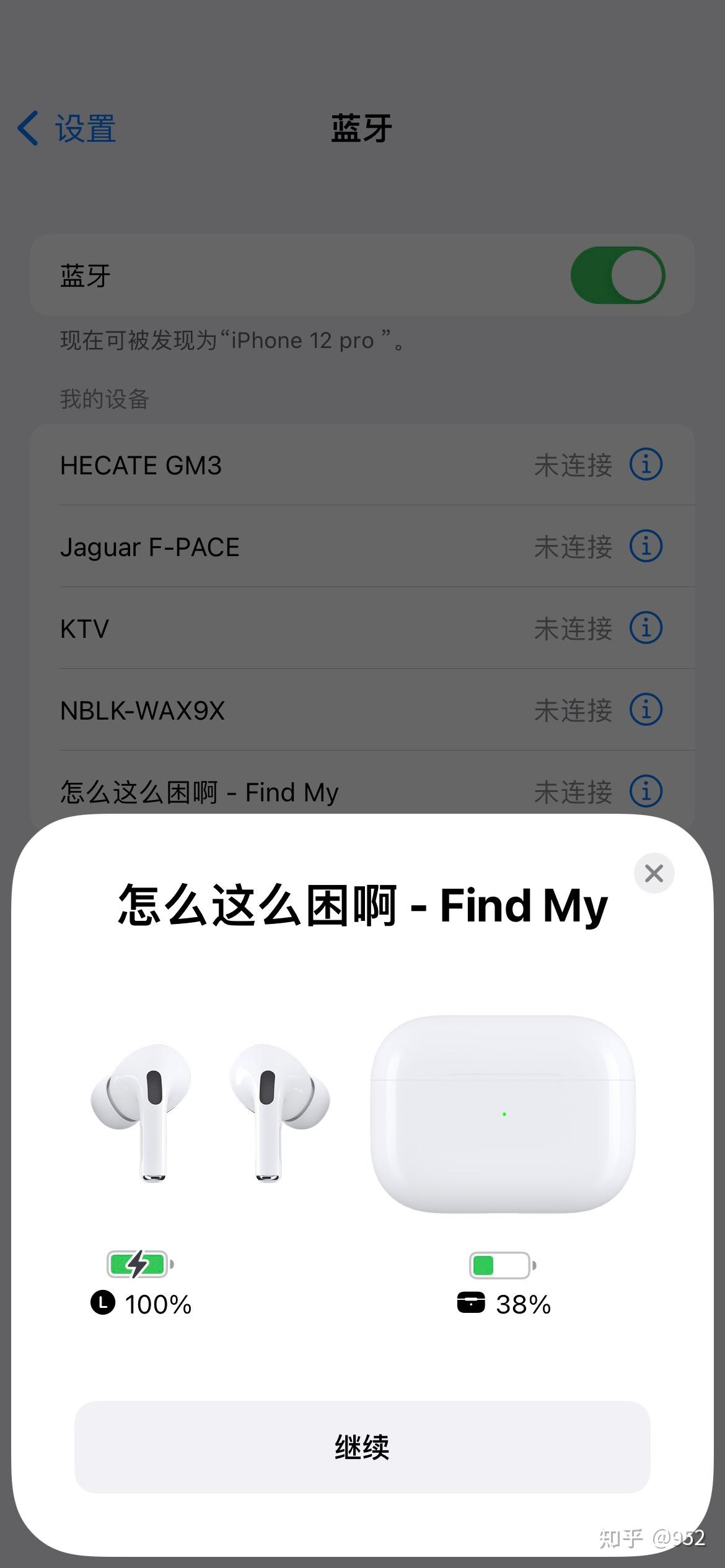Open details for KTV via its info icon
The width and height of the screenshot is (725, 1568).
[645, 627]
